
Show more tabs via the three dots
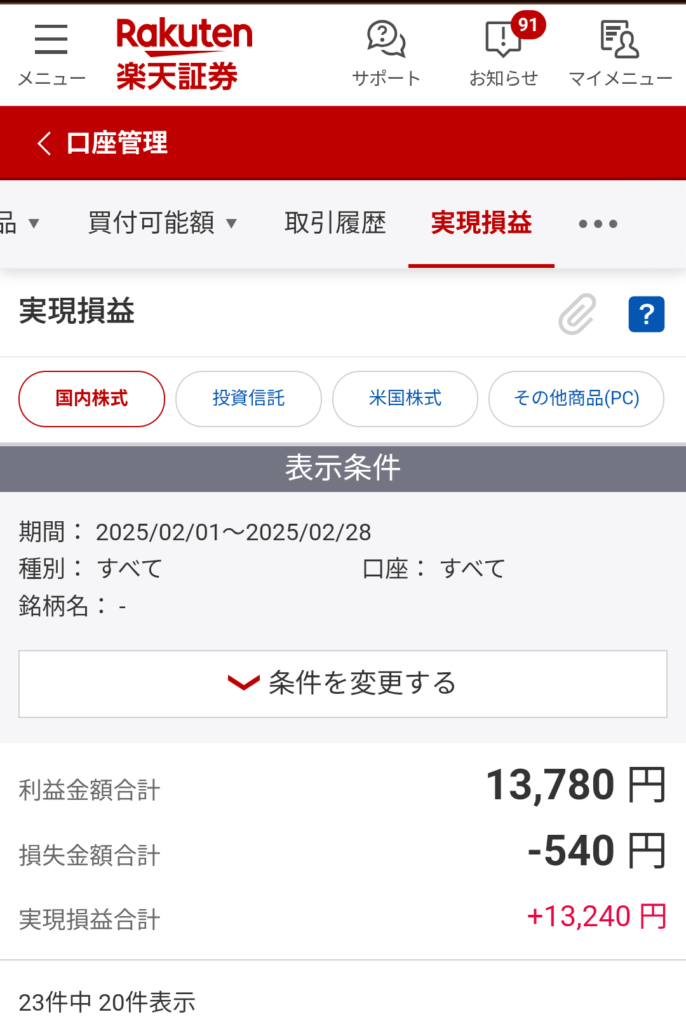click(x=598, y=224)
